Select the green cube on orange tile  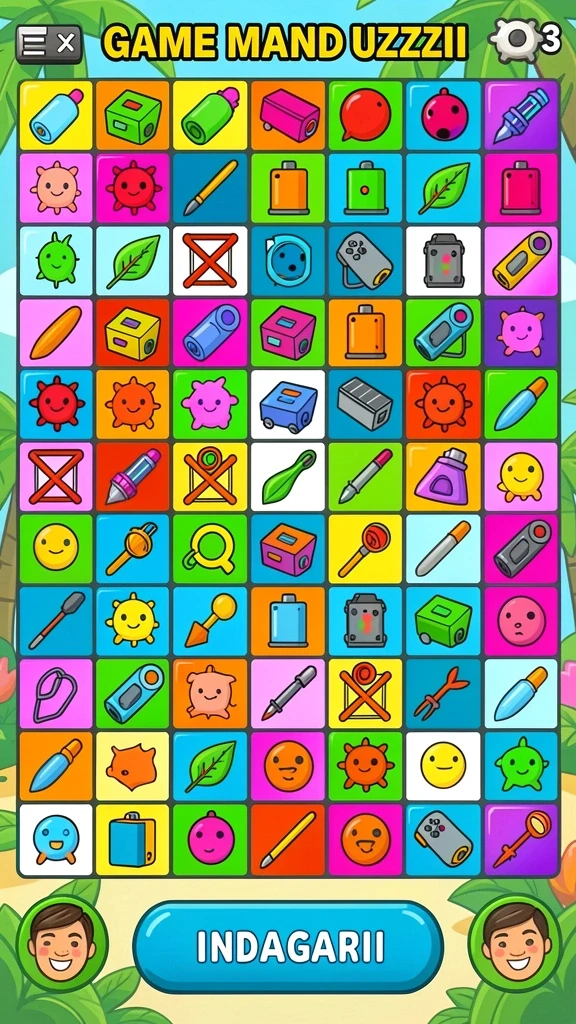(133, 116)
